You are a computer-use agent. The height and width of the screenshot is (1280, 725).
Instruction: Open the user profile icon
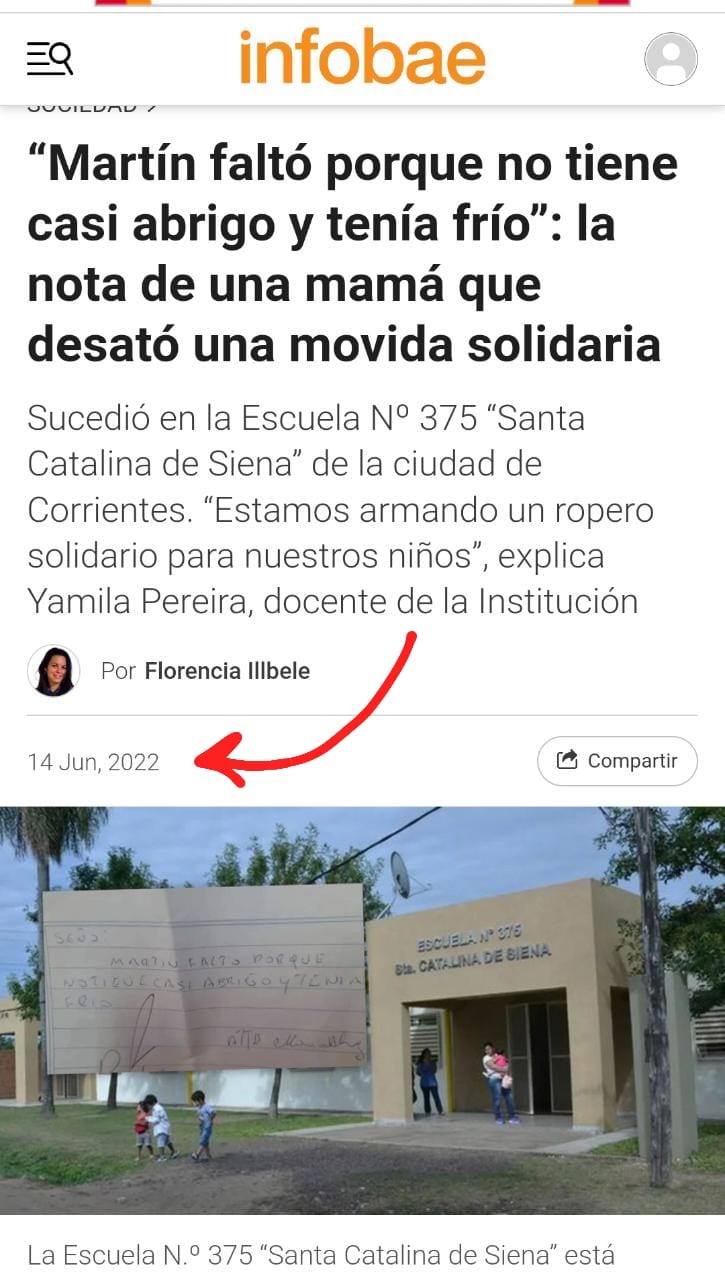[670, 59]
